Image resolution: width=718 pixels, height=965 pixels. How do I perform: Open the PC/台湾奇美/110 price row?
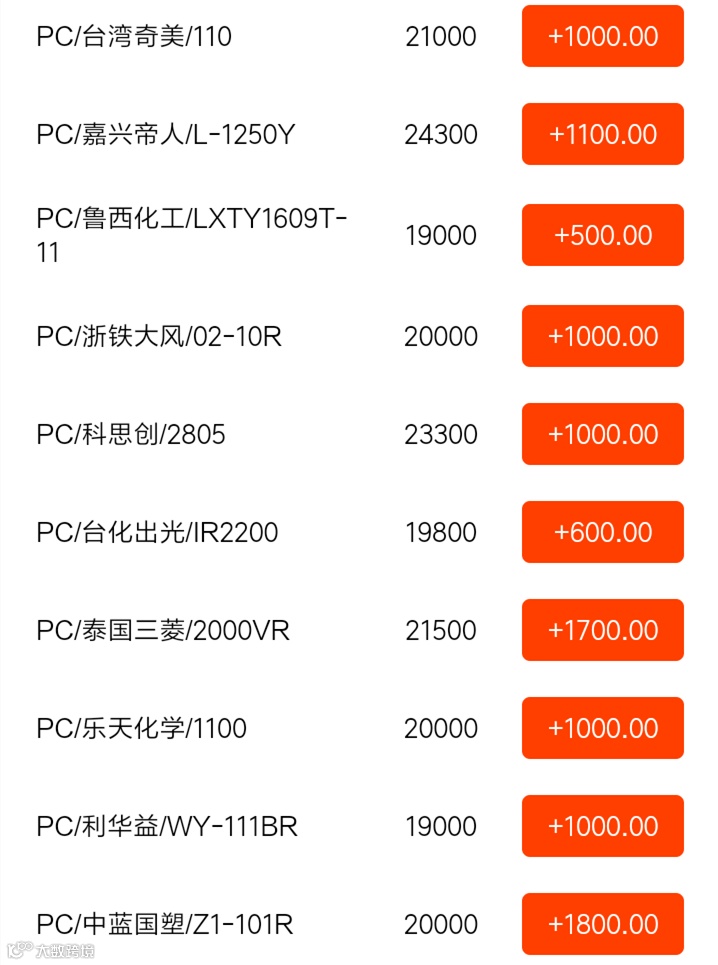(x=359, y=36)
